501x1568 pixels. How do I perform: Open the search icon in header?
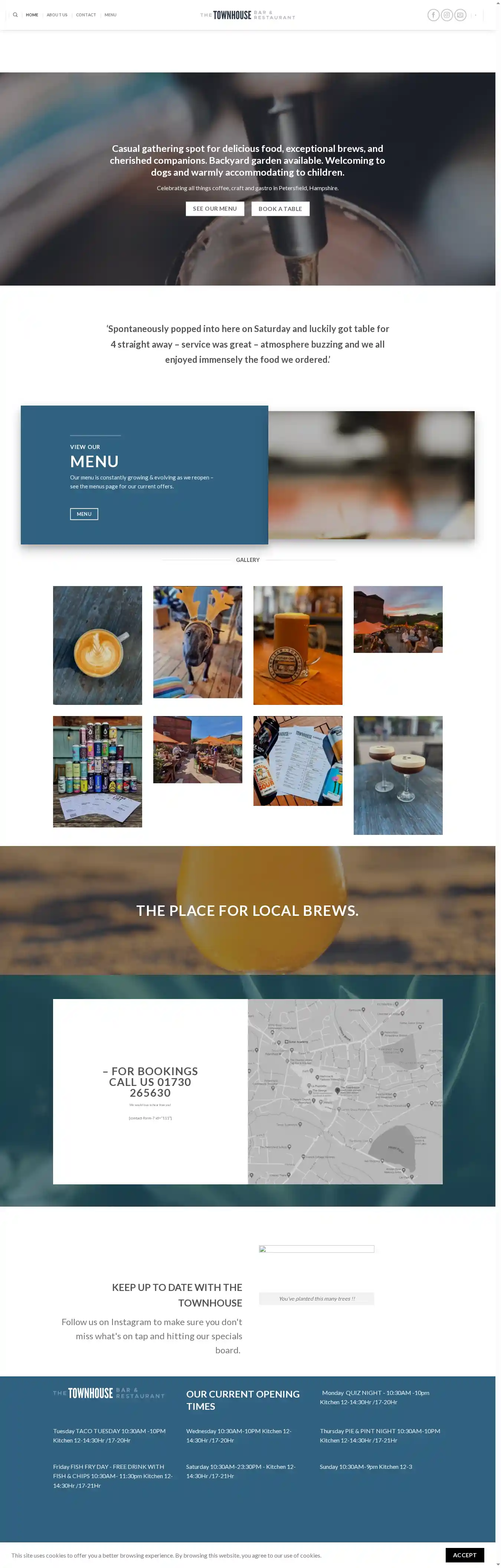tap(15, 14)
